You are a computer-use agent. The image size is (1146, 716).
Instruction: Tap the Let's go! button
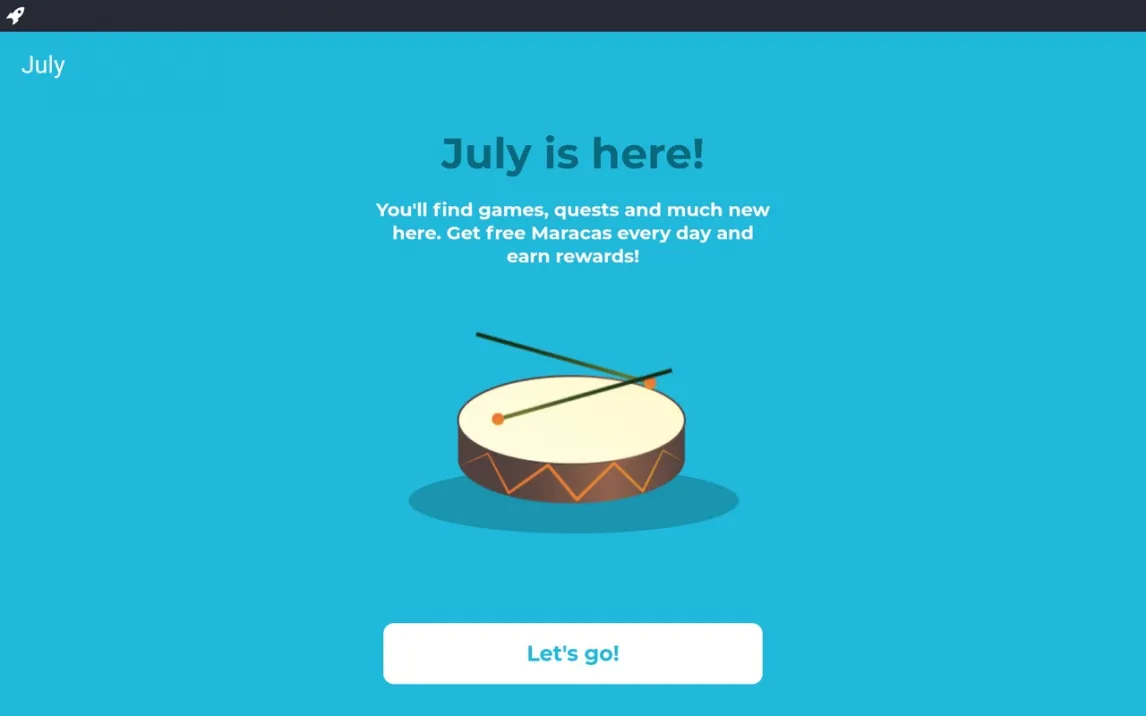(x=572, y=654)
